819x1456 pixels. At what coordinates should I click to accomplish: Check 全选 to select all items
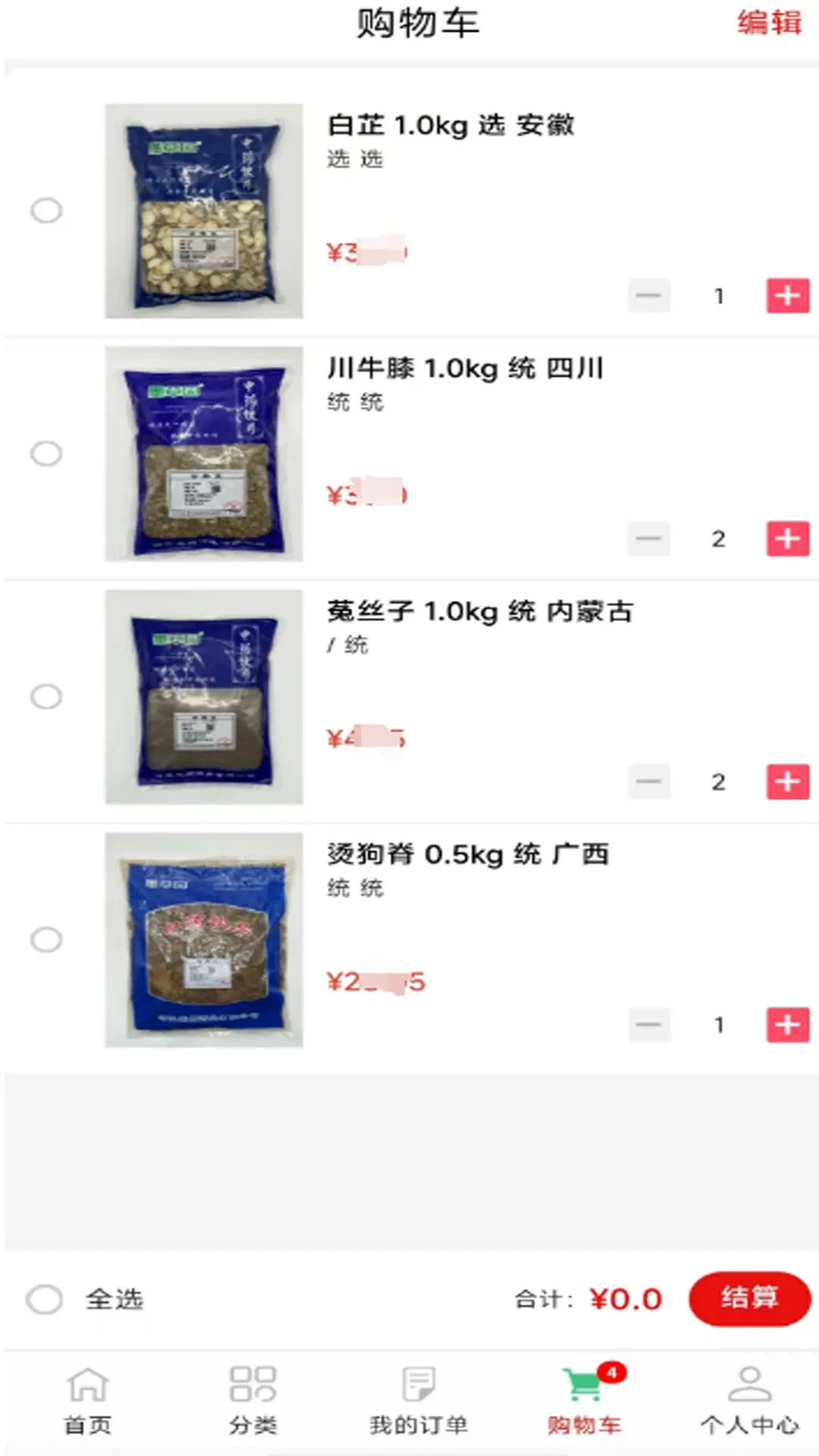pos(45,1299)
